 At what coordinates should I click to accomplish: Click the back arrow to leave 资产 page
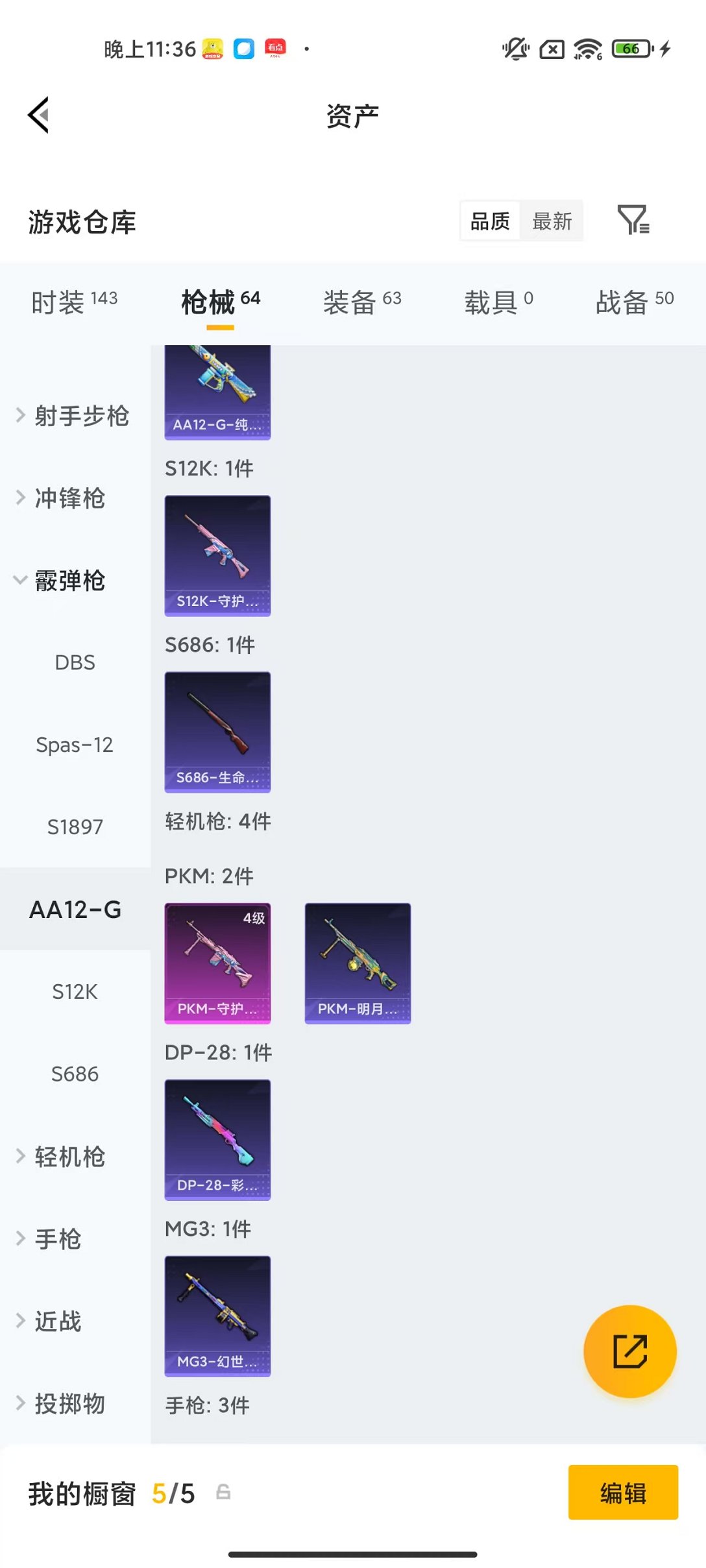coord(38,114)
